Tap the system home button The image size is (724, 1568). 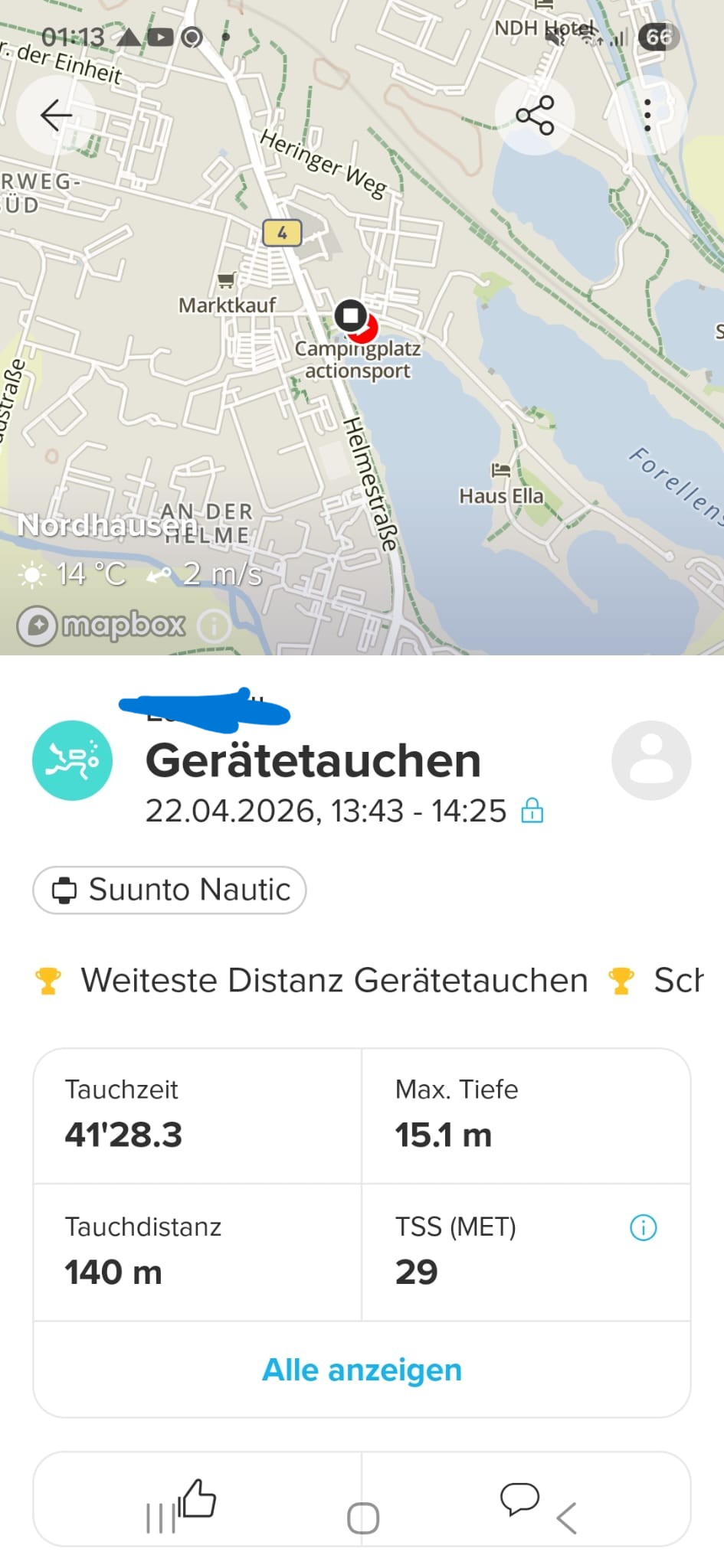click(x=362, y=1518)
